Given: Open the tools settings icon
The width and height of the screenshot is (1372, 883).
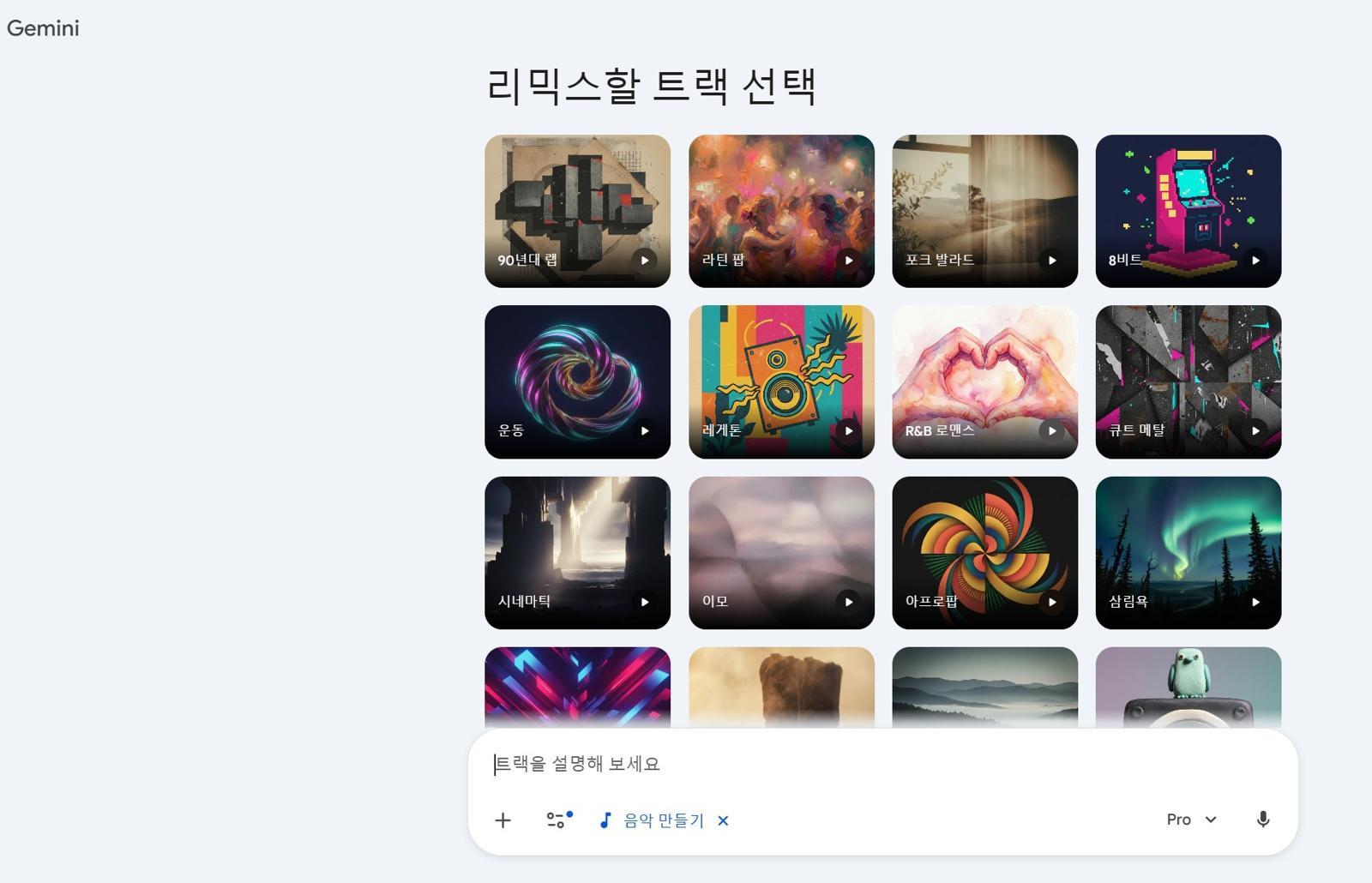Looking at the screenshot, I should coord(559,820).
